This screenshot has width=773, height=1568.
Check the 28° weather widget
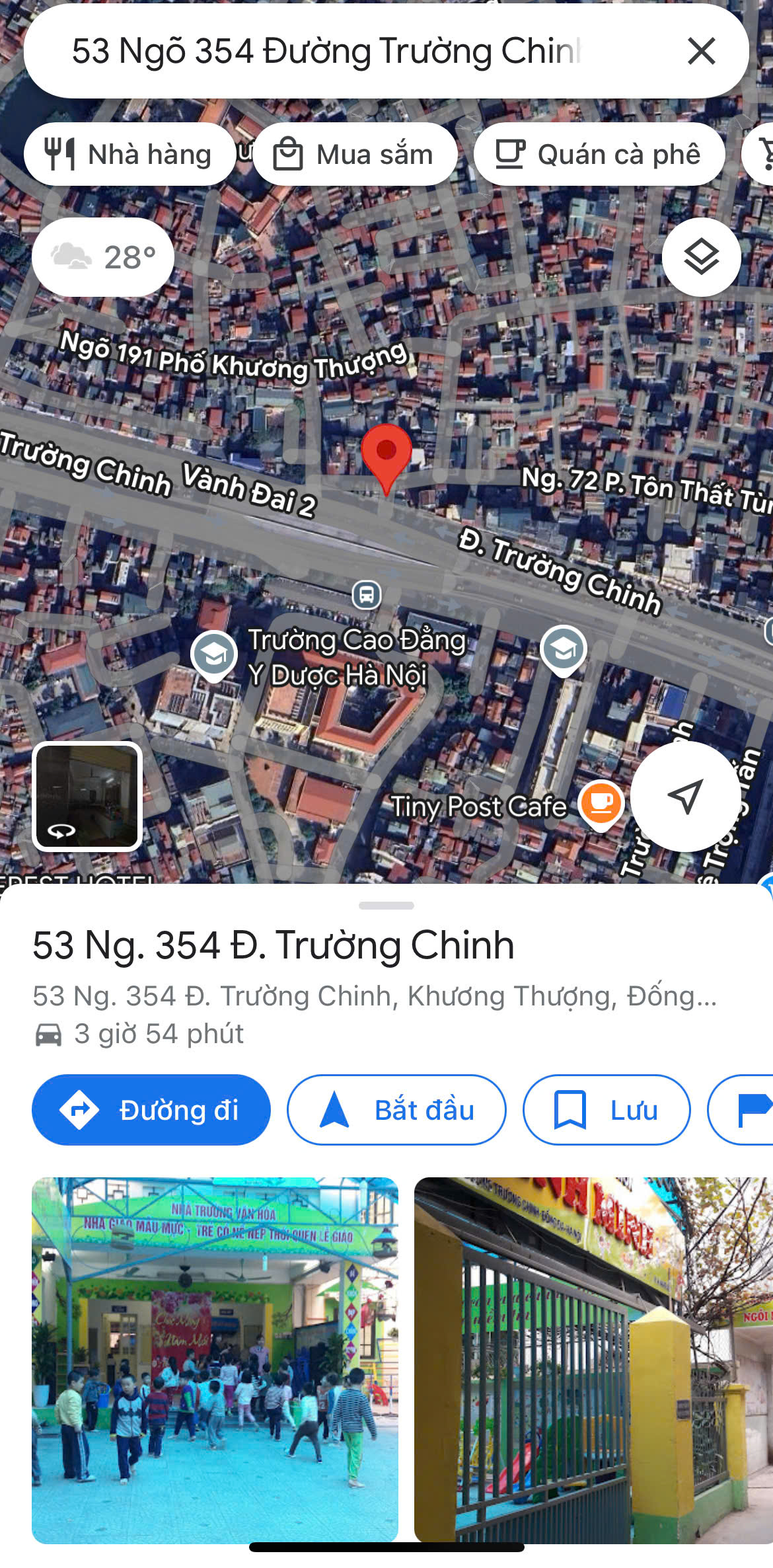coord(103,257)
